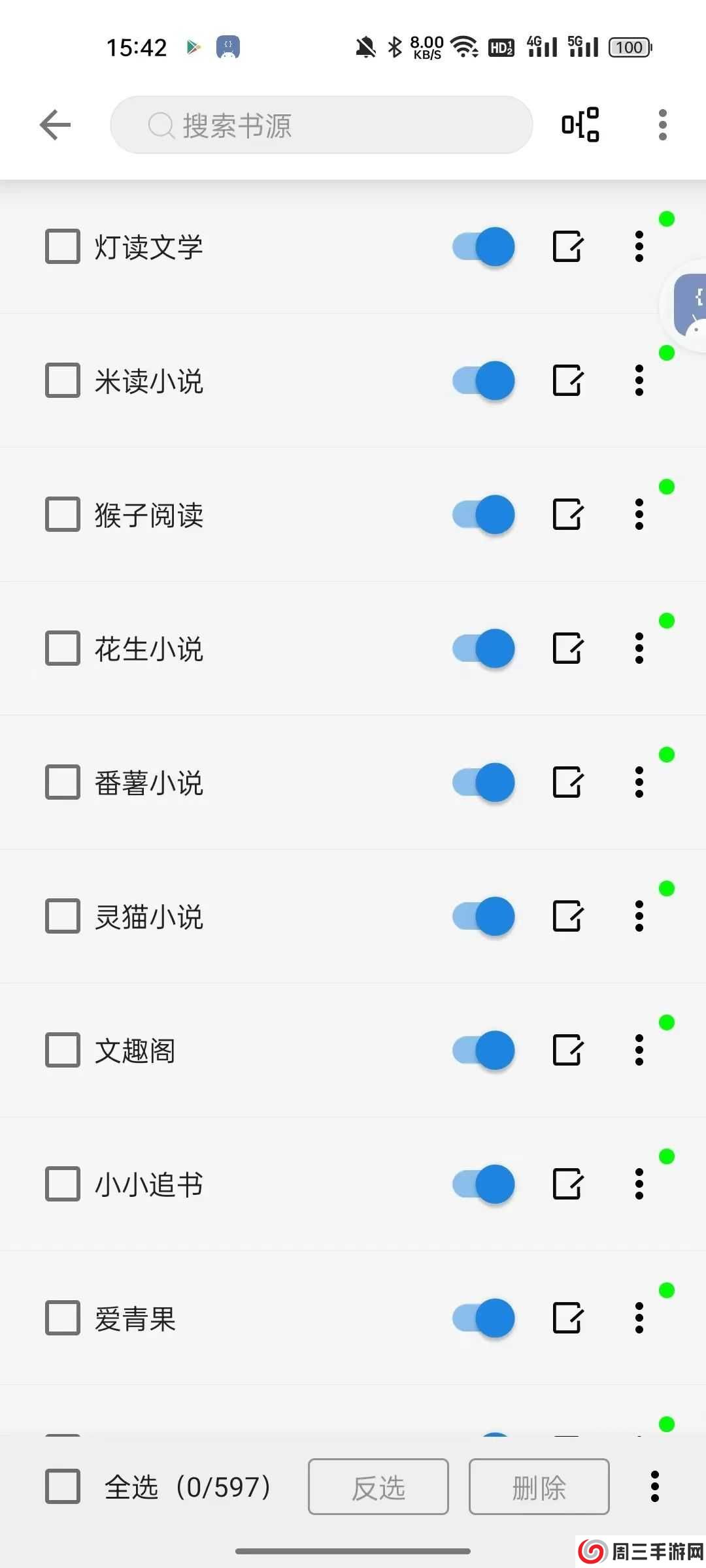Select all sources via 全选 checkbox
This screenshot has width=706, height=1568.
pyautogui.click(x=61, y=1488)
